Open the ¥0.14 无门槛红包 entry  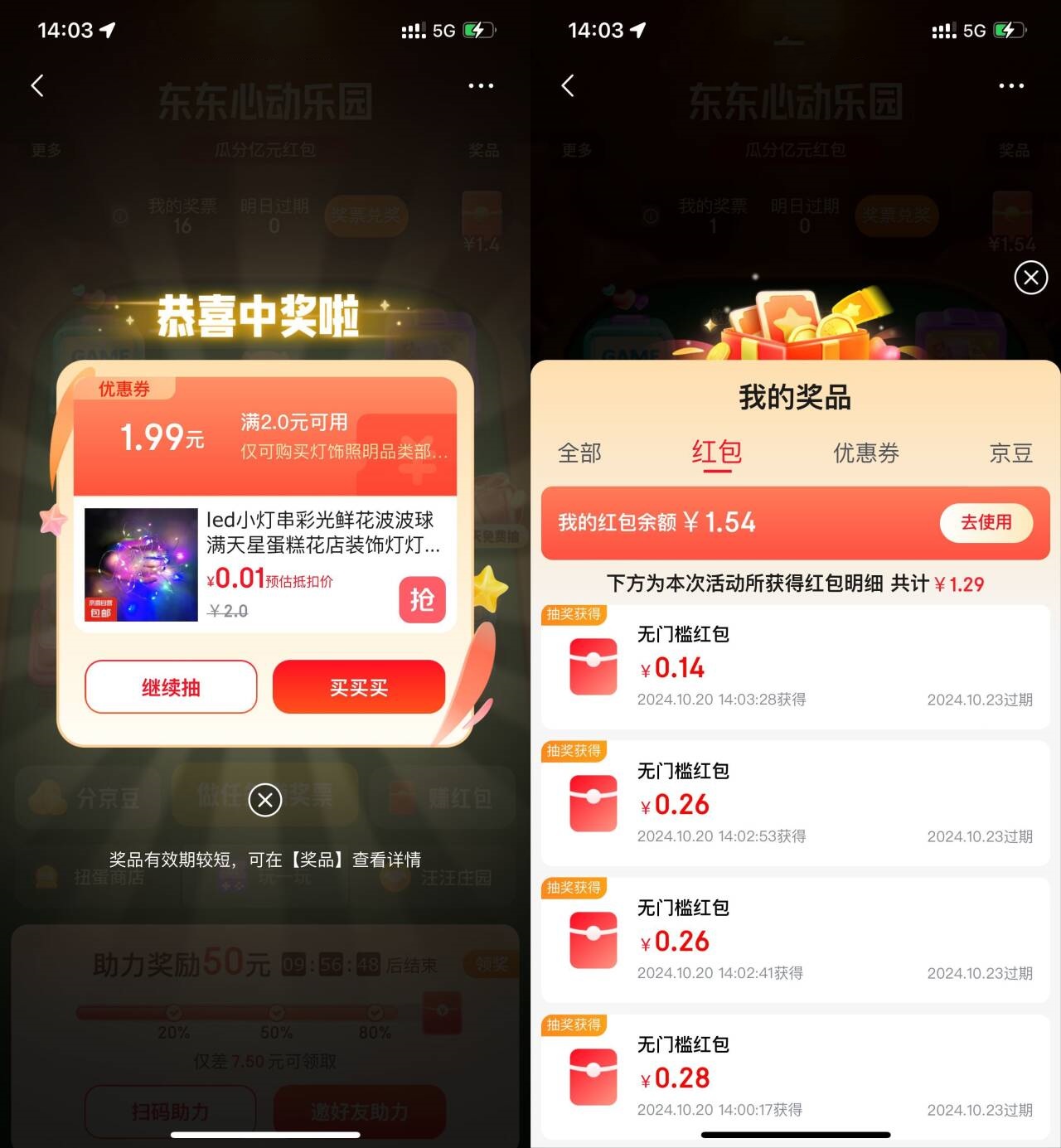pyautogui.click(x=795, y=667)
